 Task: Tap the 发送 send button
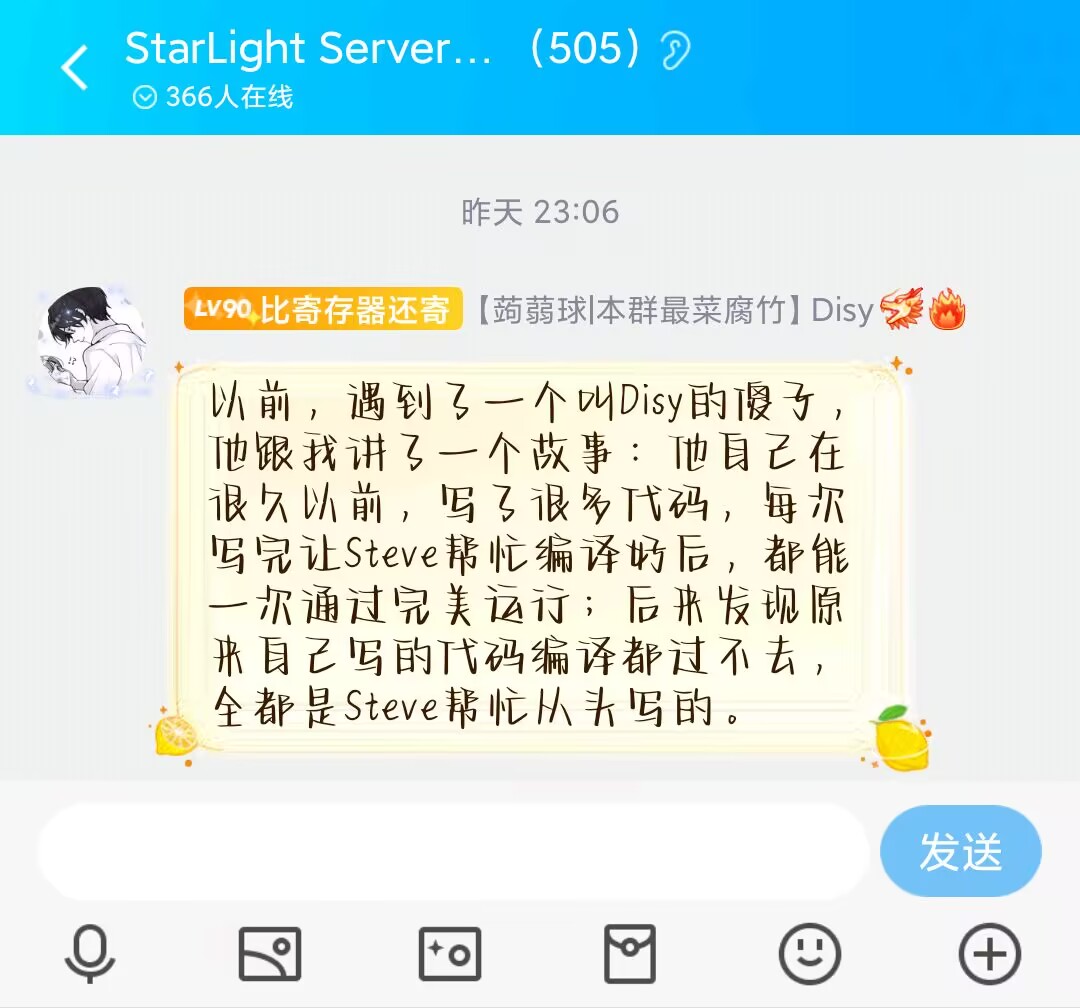[x=960, y=852]
